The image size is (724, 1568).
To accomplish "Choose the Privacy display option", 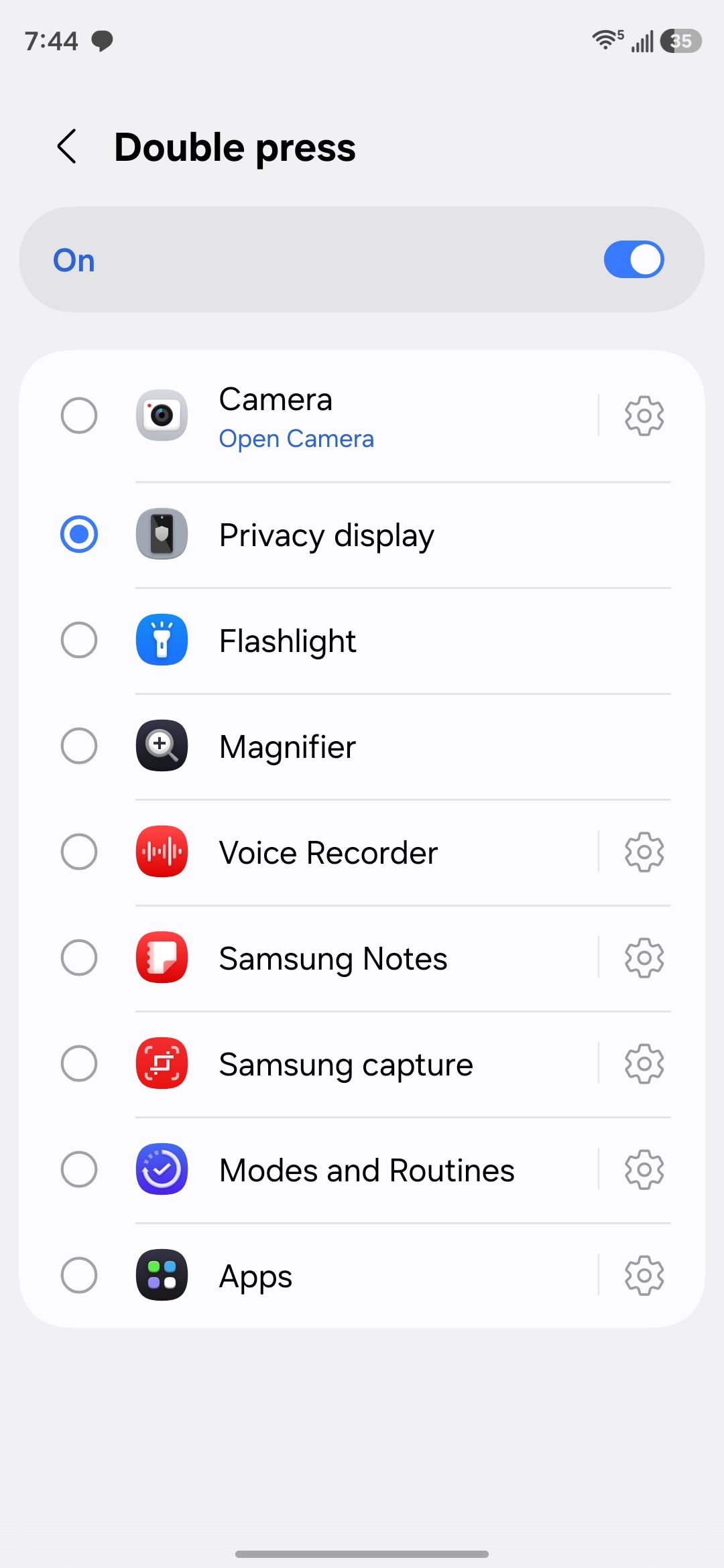I will 79,535.
